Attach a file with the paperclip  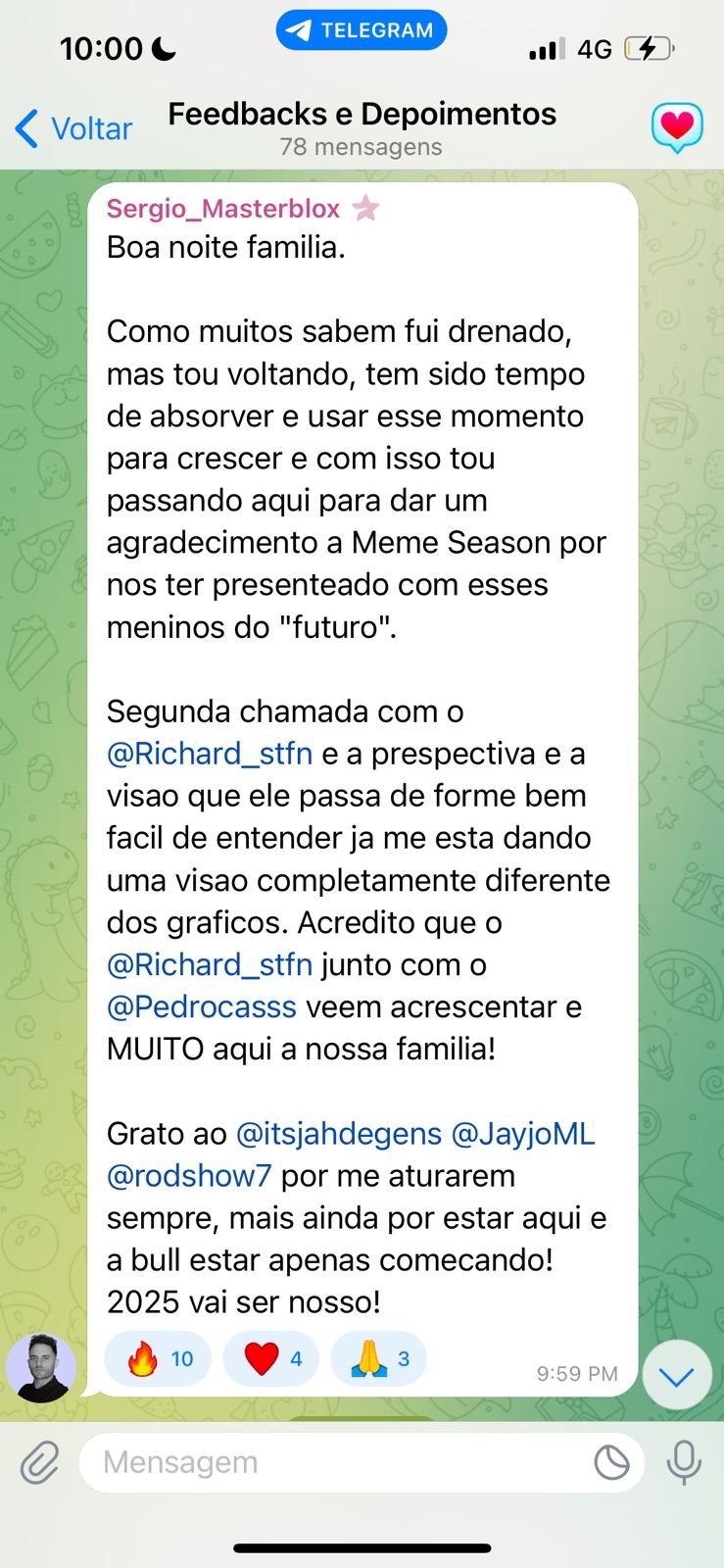point(39,1462)
